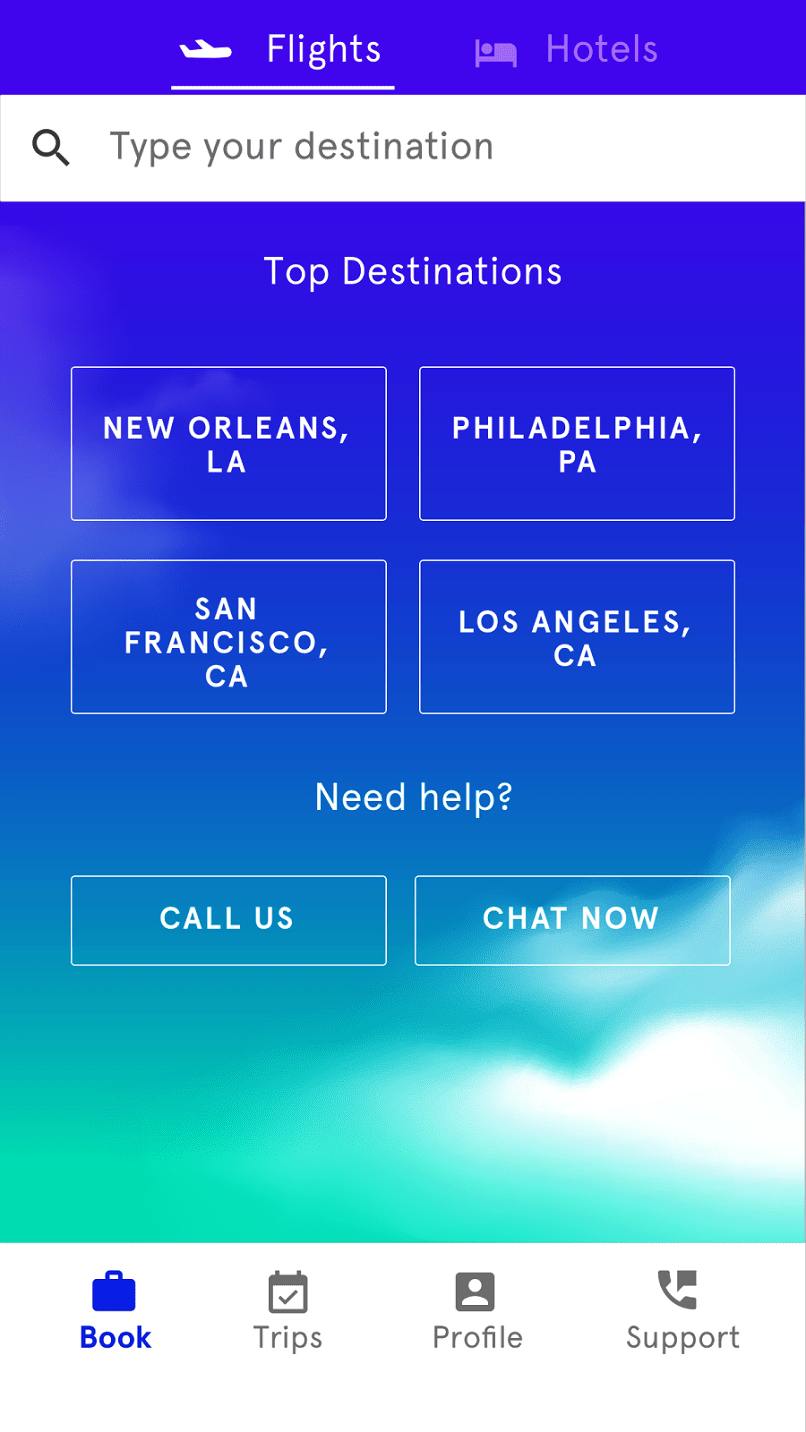
Task: Switch to the Hotels tab
Action: pos(568,50)
